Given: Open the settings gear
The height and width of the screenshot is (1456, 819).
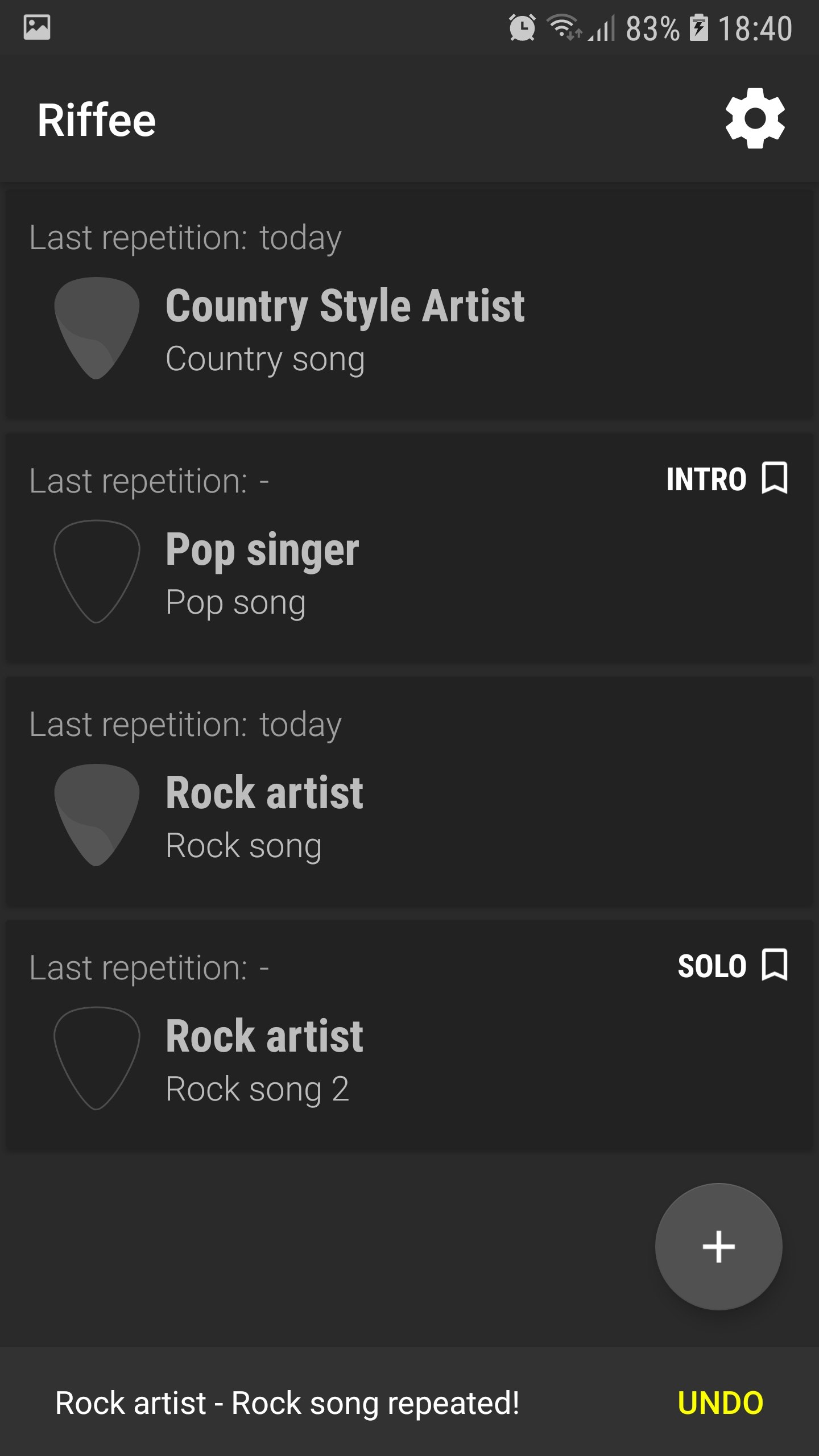Looking at the screenshot, I should click(755, 119).
